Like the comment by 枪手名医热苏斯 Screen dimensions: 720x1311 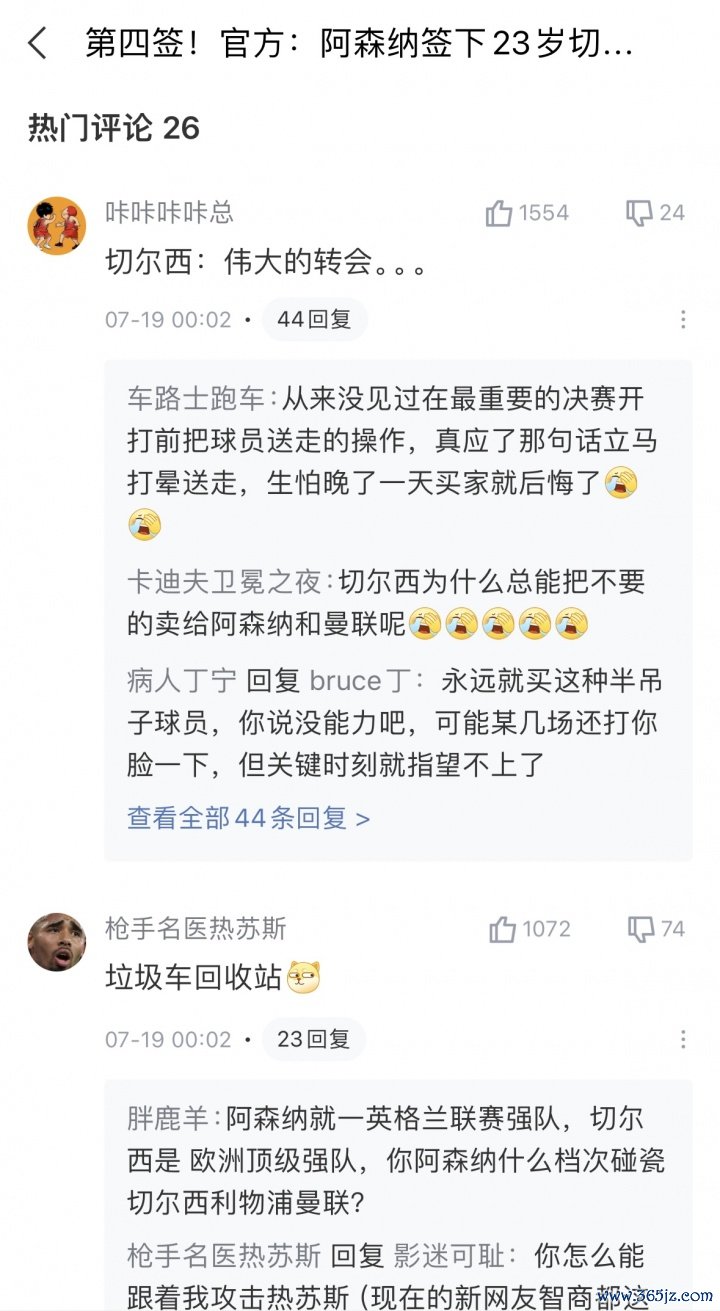coord(503,929)
